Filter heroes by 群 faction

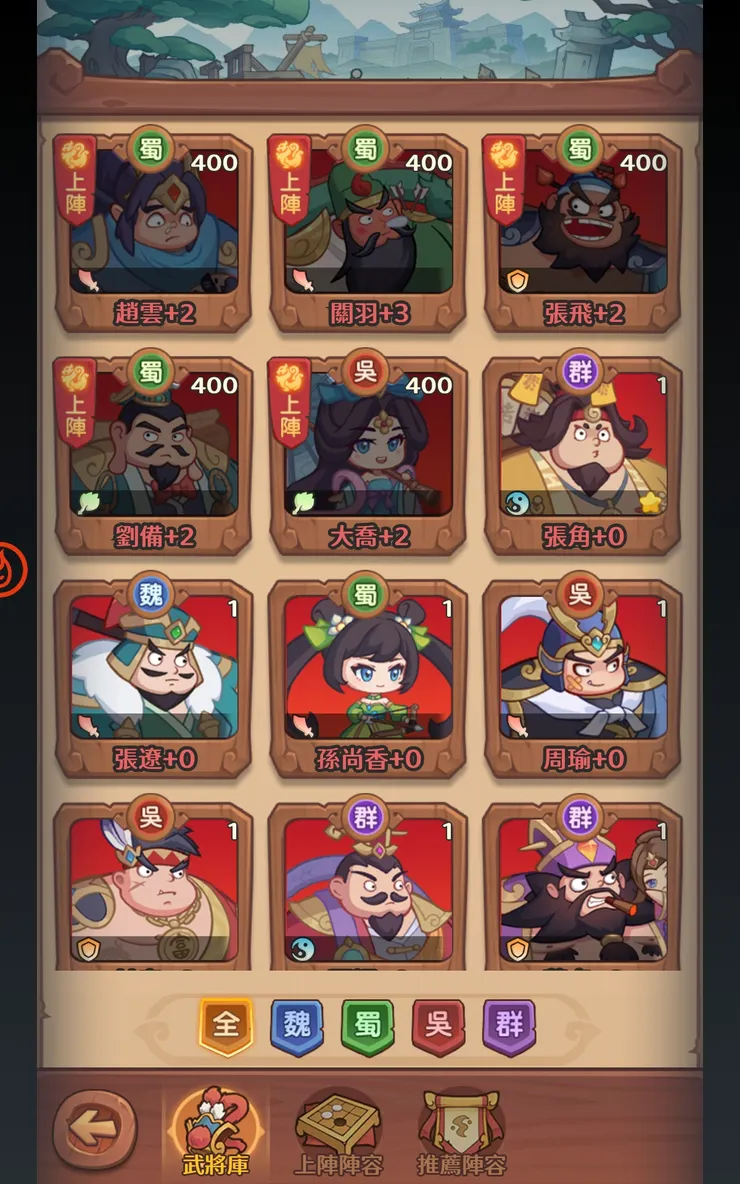pos(509,1027)
